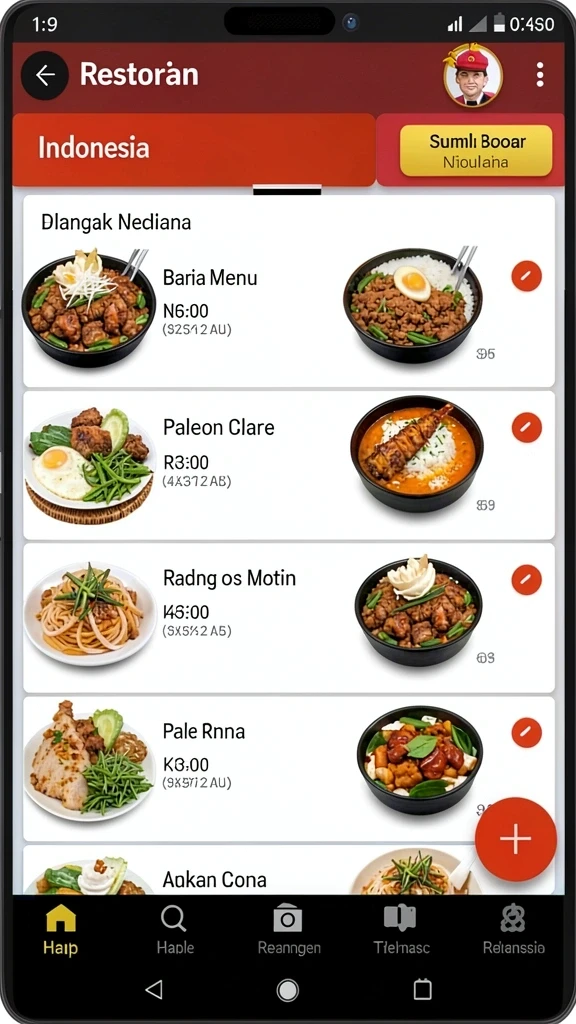
Task: Switch to the Tlelmasc tab
Action: 401,930
